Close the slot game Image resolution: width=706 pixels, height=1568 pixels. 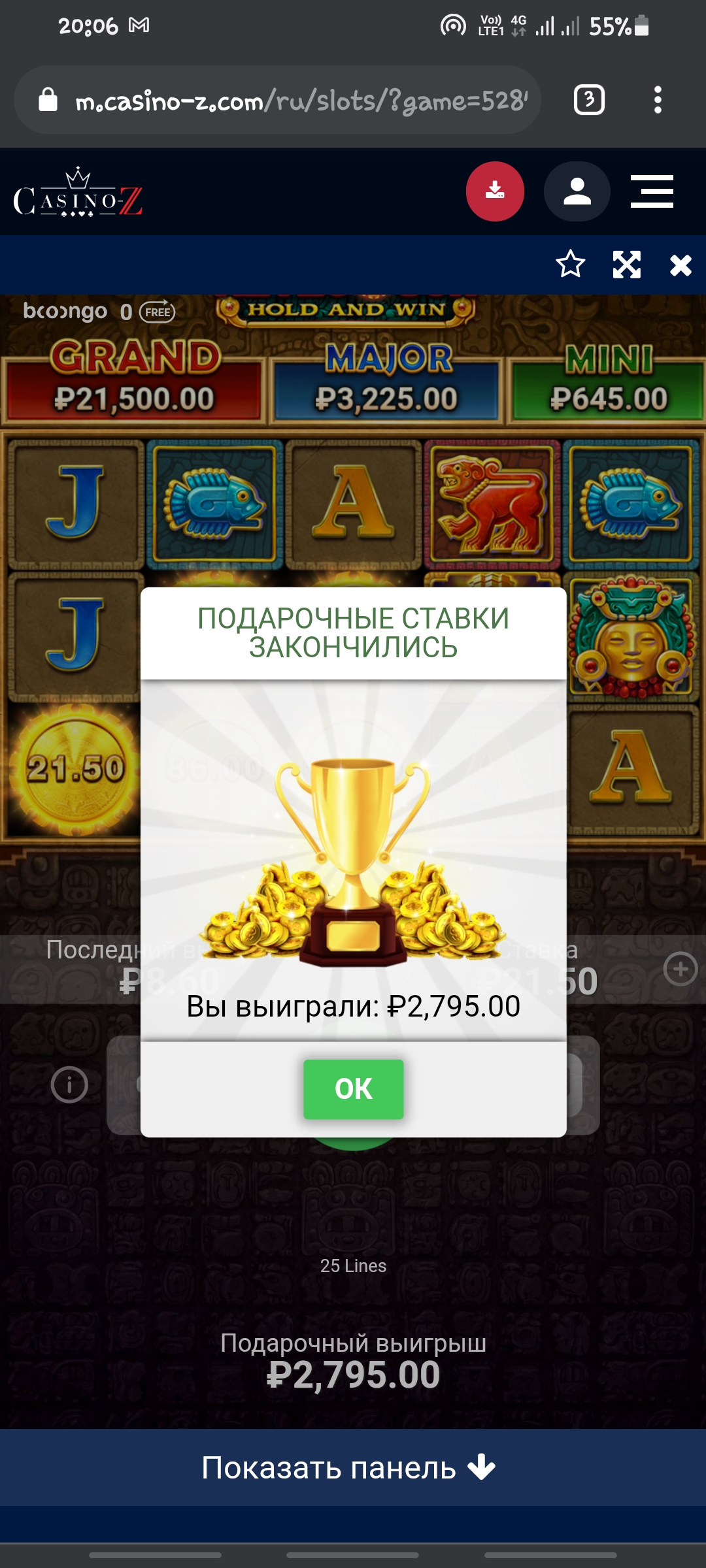pyautogui.click(x=681, y=265)
